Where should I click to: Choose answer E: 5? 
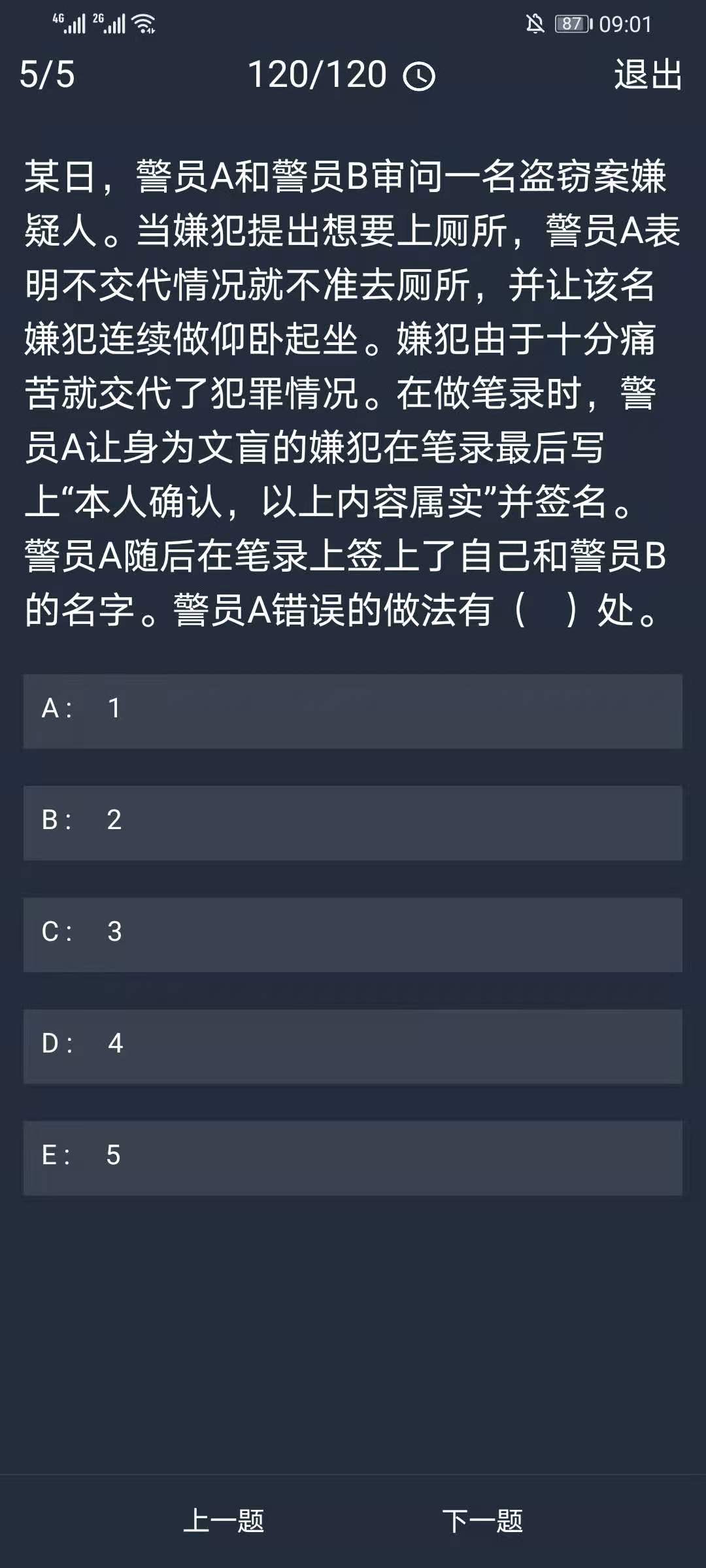[353, 1158]
